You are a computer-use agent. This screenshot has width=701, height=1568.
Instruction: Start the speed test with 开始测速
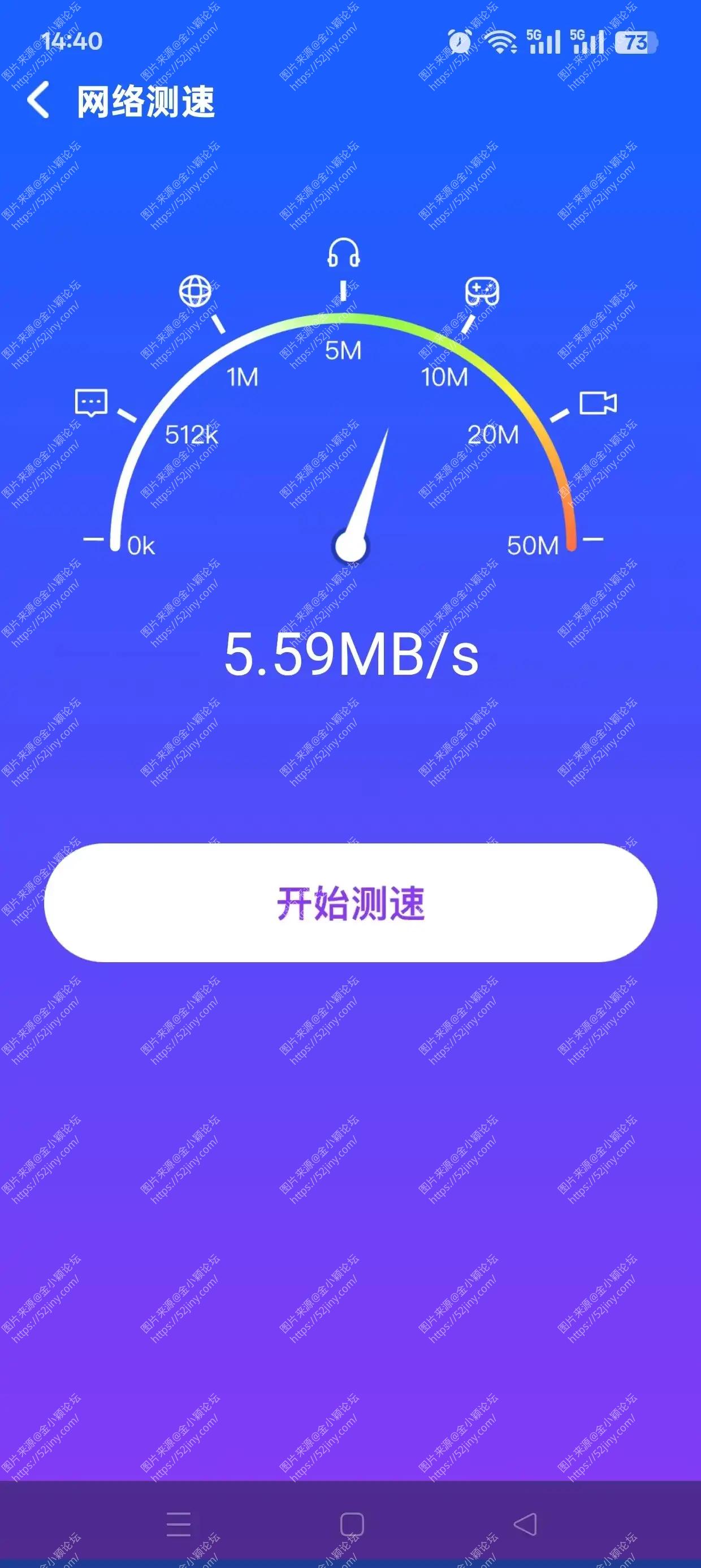(x=350, y=903)
